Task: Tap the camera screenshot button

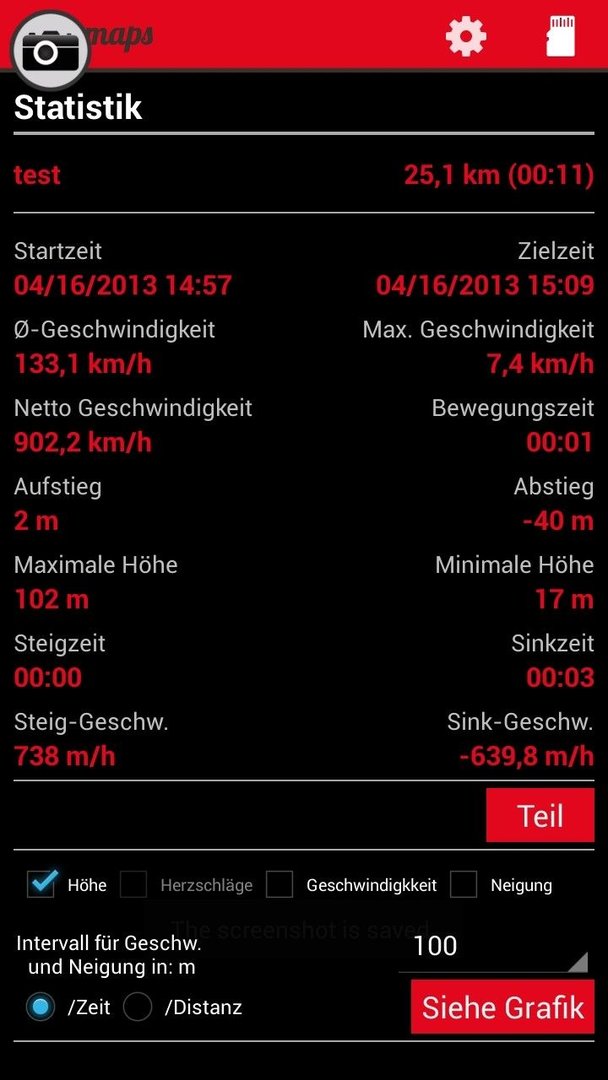Action: tap(48, 50)
